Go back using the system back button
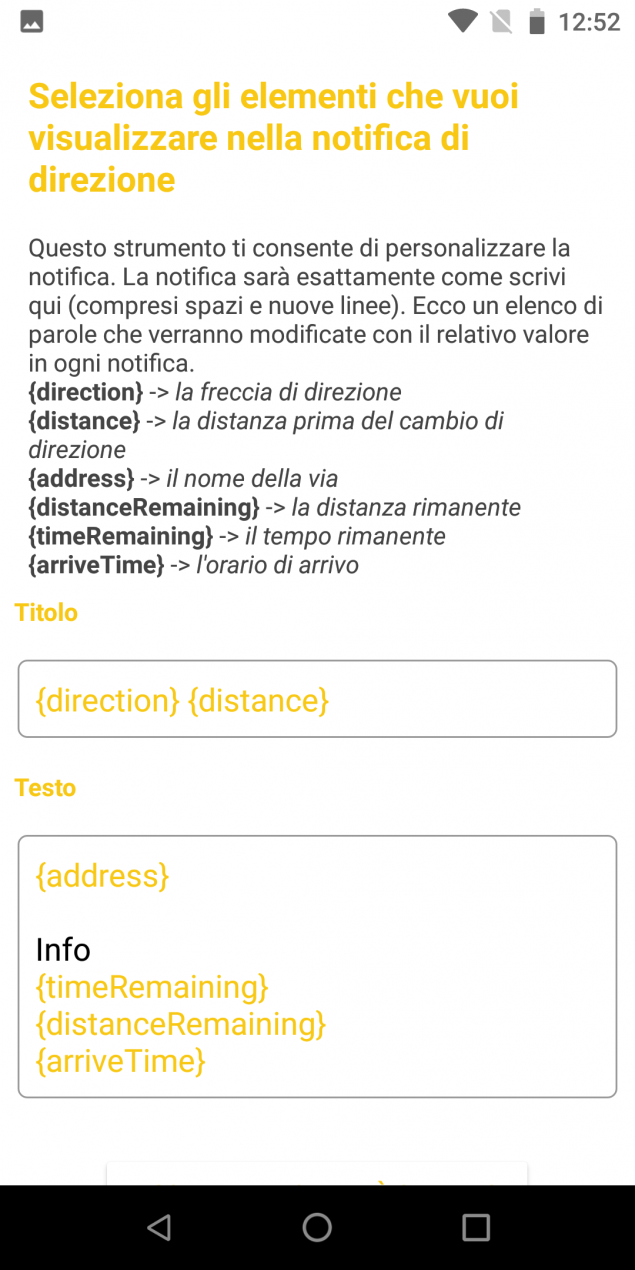635x1270 pixels. [159, 1227]
